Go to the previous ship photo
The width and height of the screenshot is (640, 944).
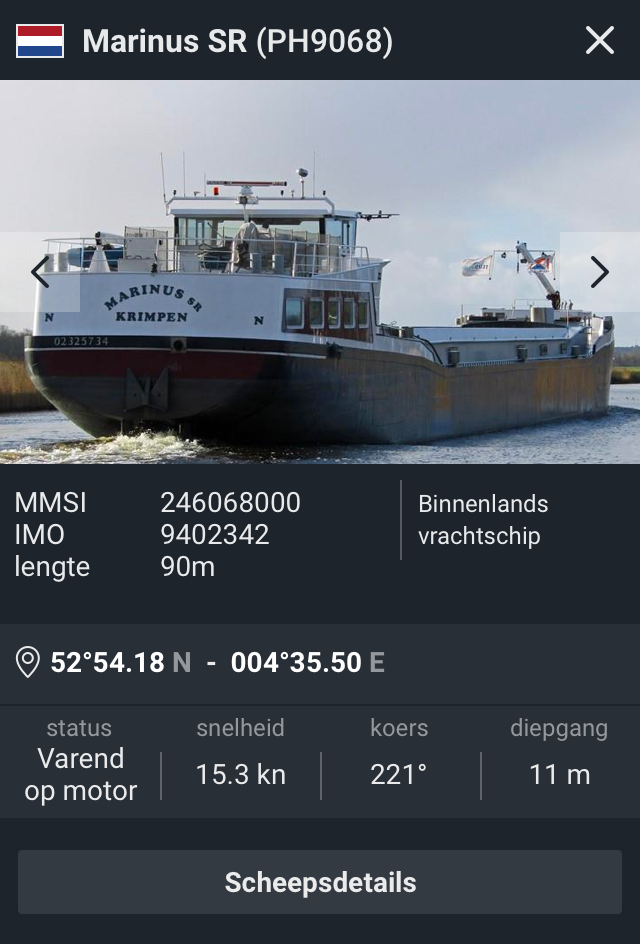click(x=40, y=272)
